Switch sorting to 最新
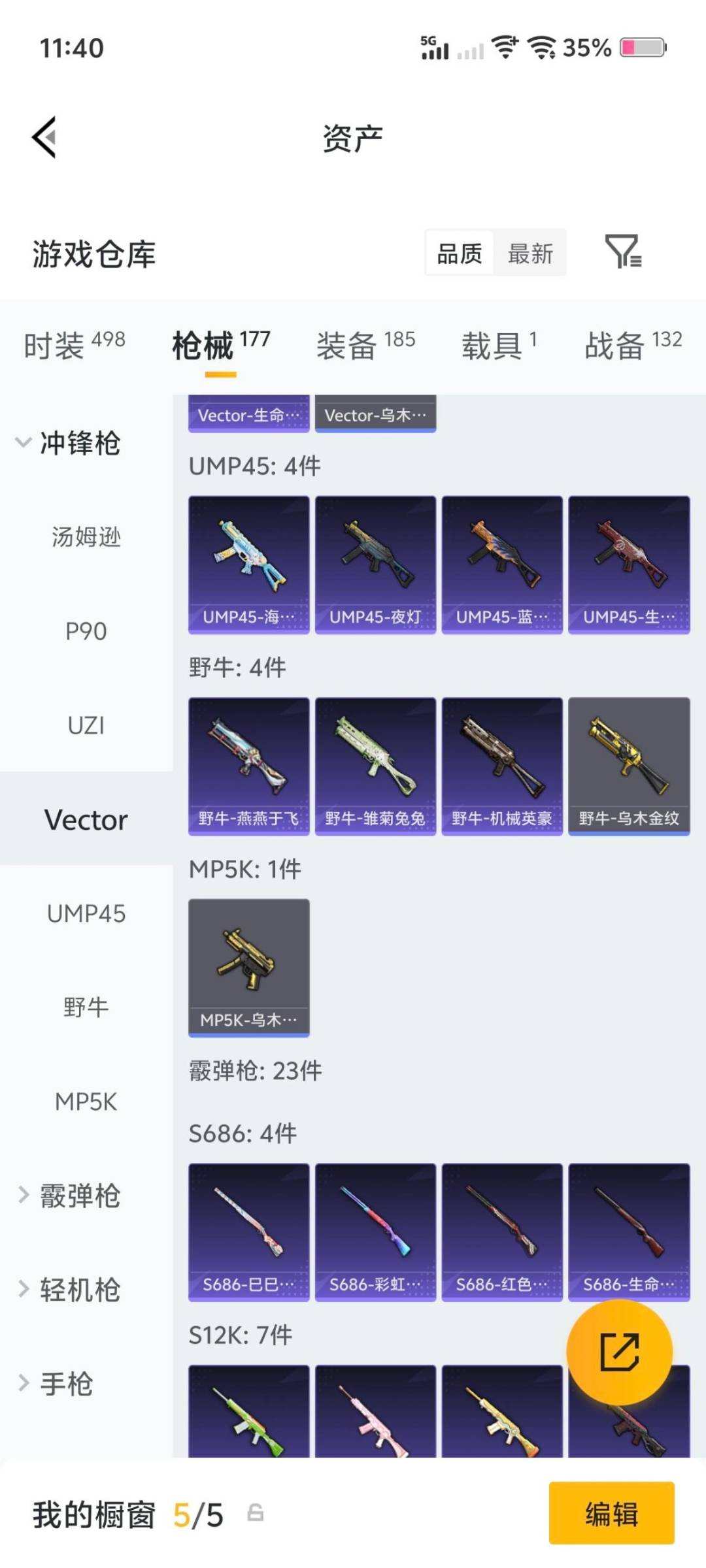The width and height of the screenshot is (706, 1568). 531,253
